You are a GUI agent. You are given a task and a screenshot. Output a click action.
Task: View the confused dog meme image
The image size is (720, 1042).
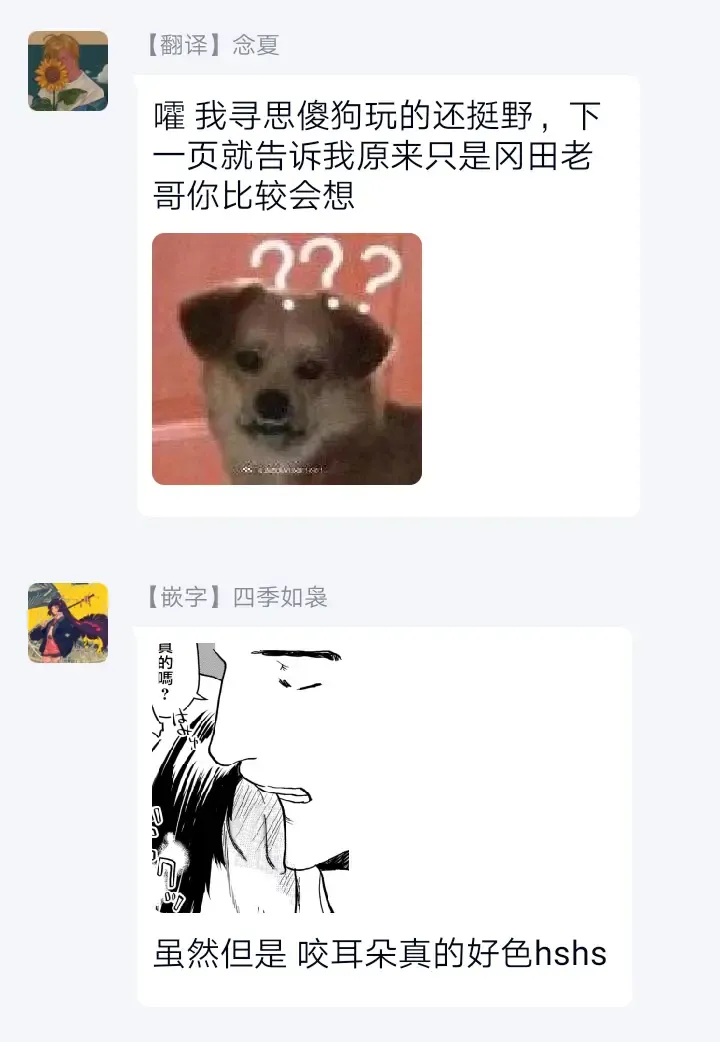[x=287, y=359]
